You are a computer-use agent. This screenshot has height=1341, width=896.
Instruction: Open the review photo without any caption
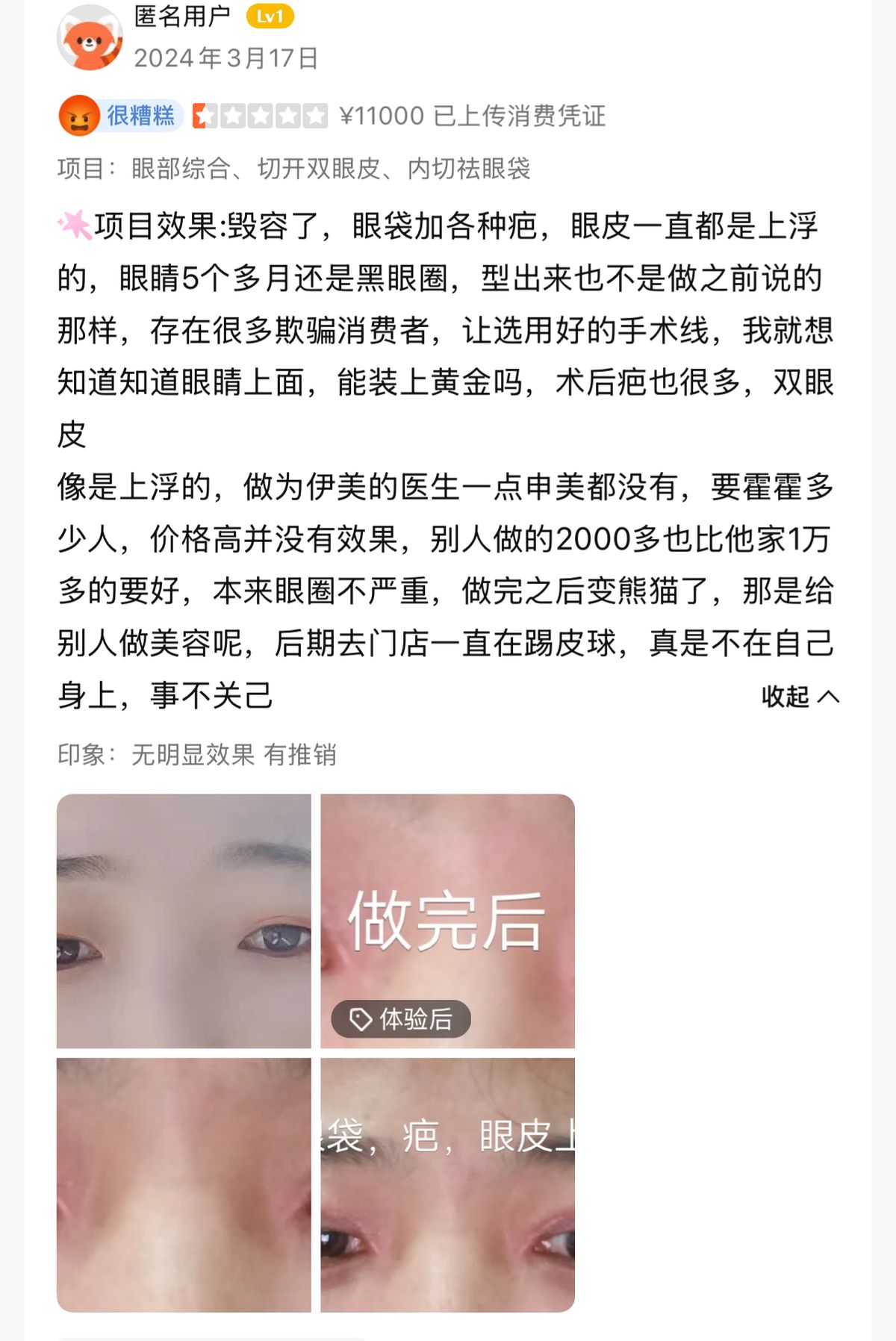184,1185
